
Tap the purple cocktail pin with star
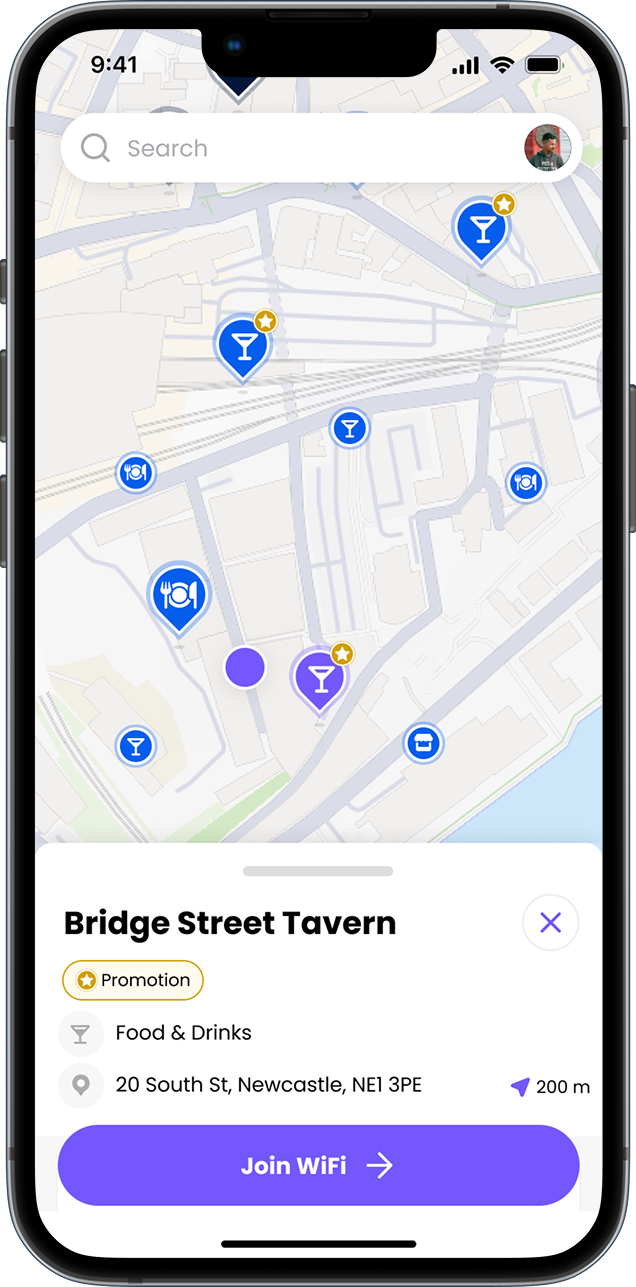point(320,679)
